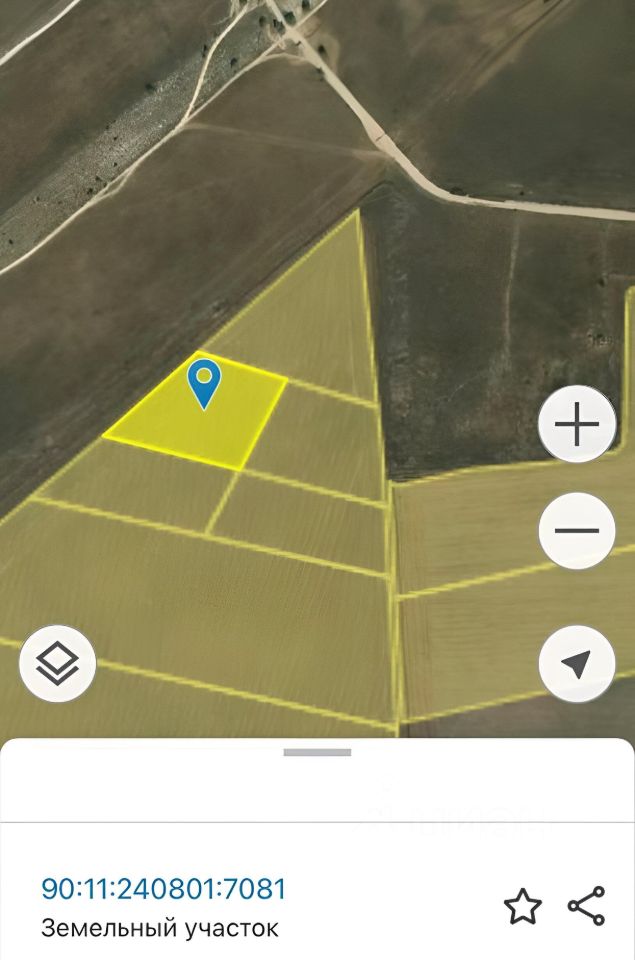The height and width of the screenshot is (960, 635).
Task: Share this land plot
Action: [x=586, y=906]
